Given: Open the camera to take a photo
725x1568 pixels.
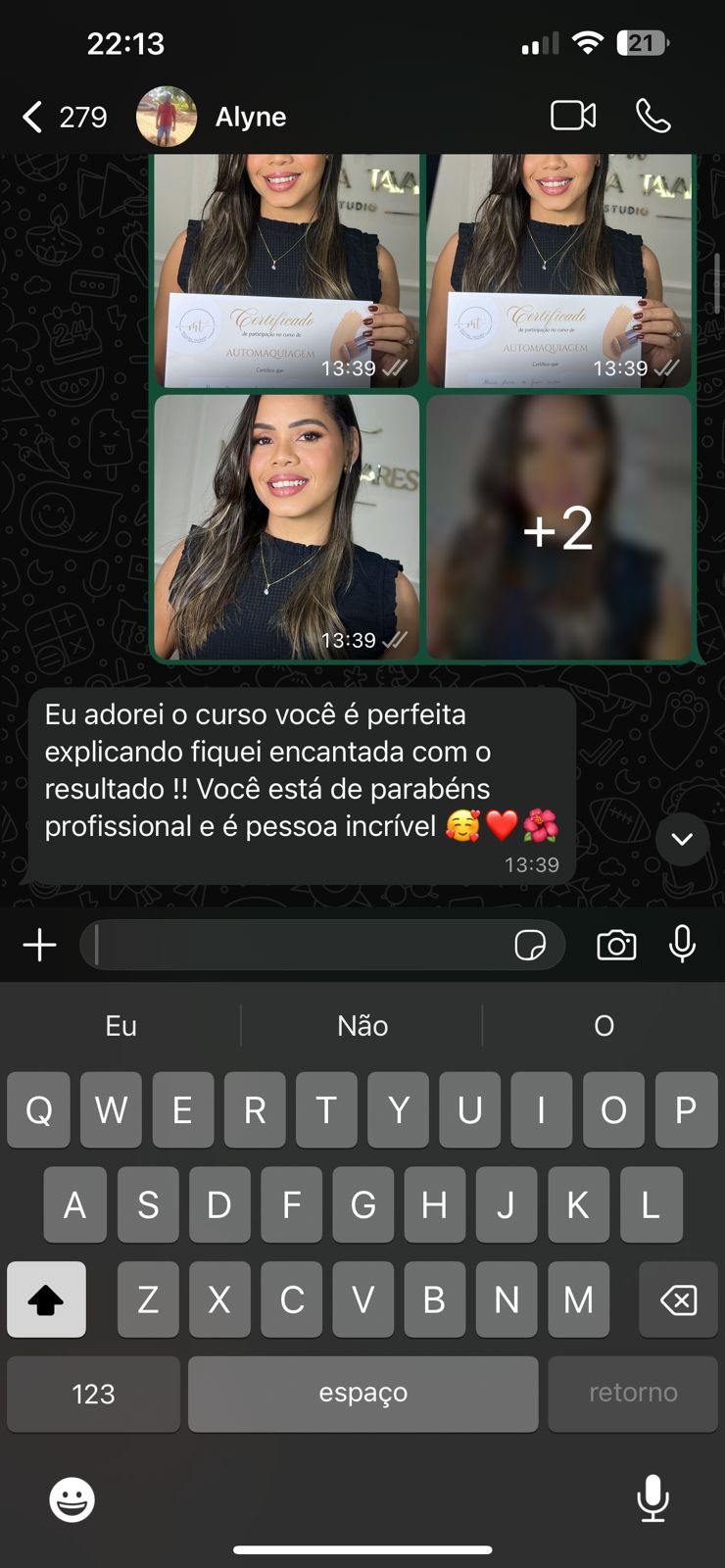Looking at the screenshot, I should [x=616, y=946].
